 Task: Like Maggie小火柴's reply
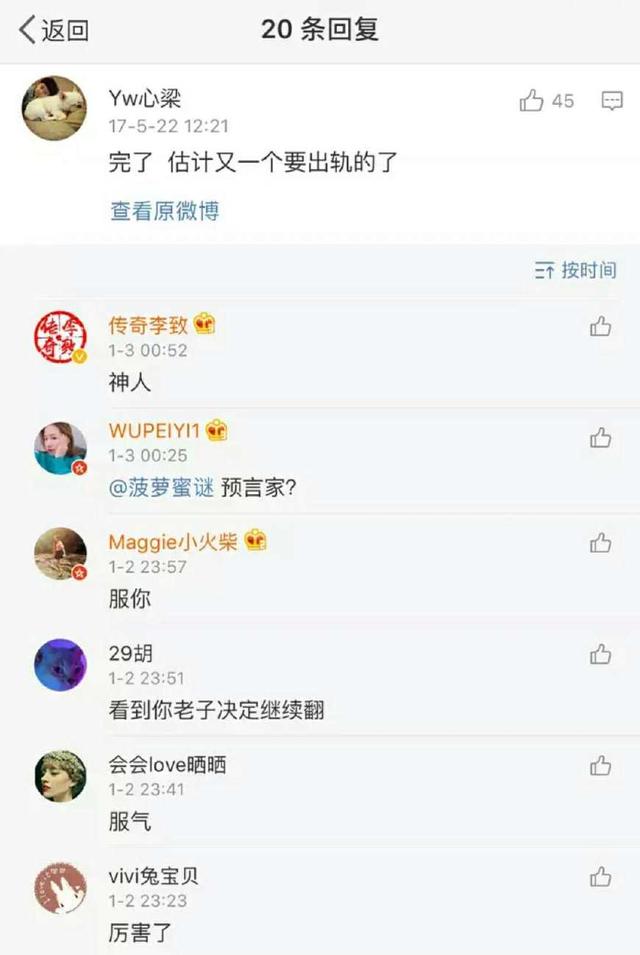coord(600,543)
